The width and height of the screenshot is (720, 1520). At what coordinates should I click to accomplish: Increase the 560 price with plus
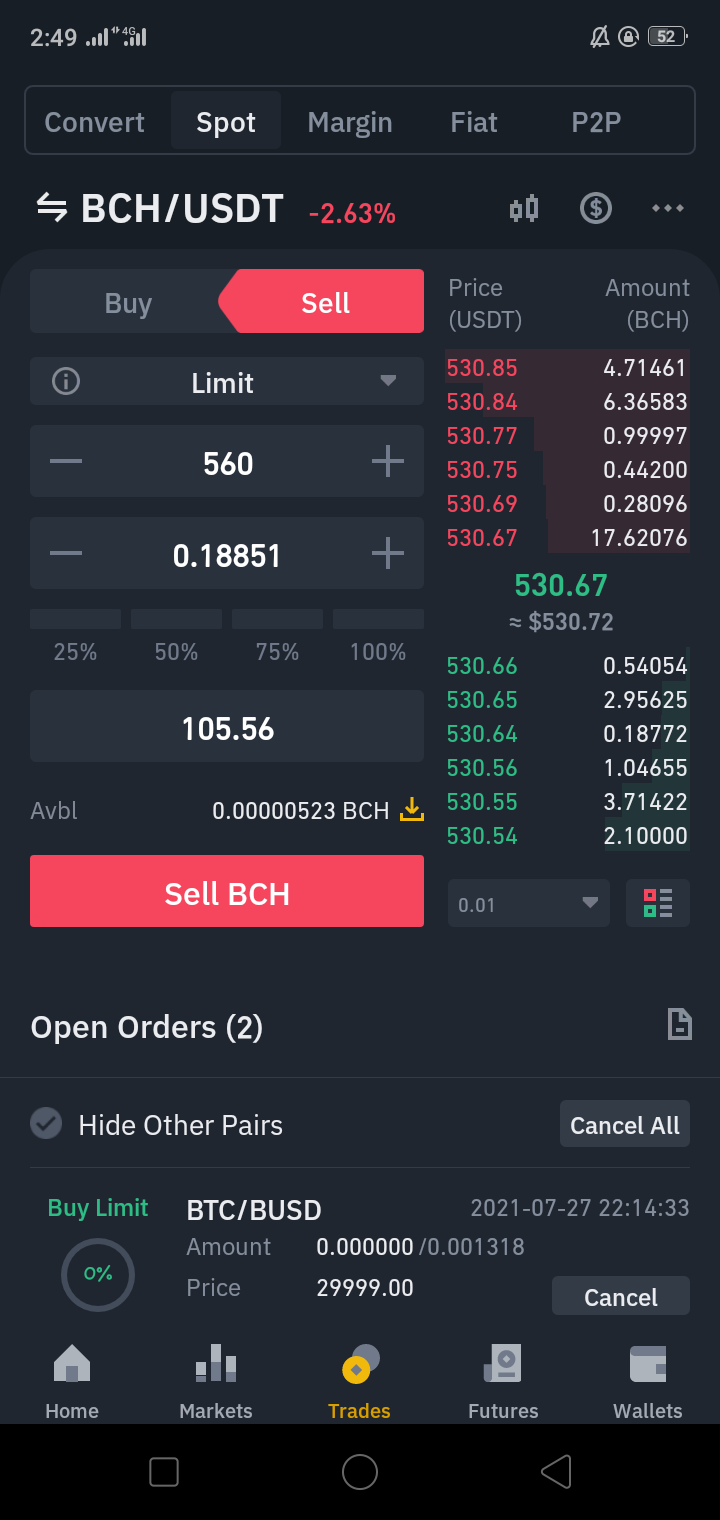[388, 461]
